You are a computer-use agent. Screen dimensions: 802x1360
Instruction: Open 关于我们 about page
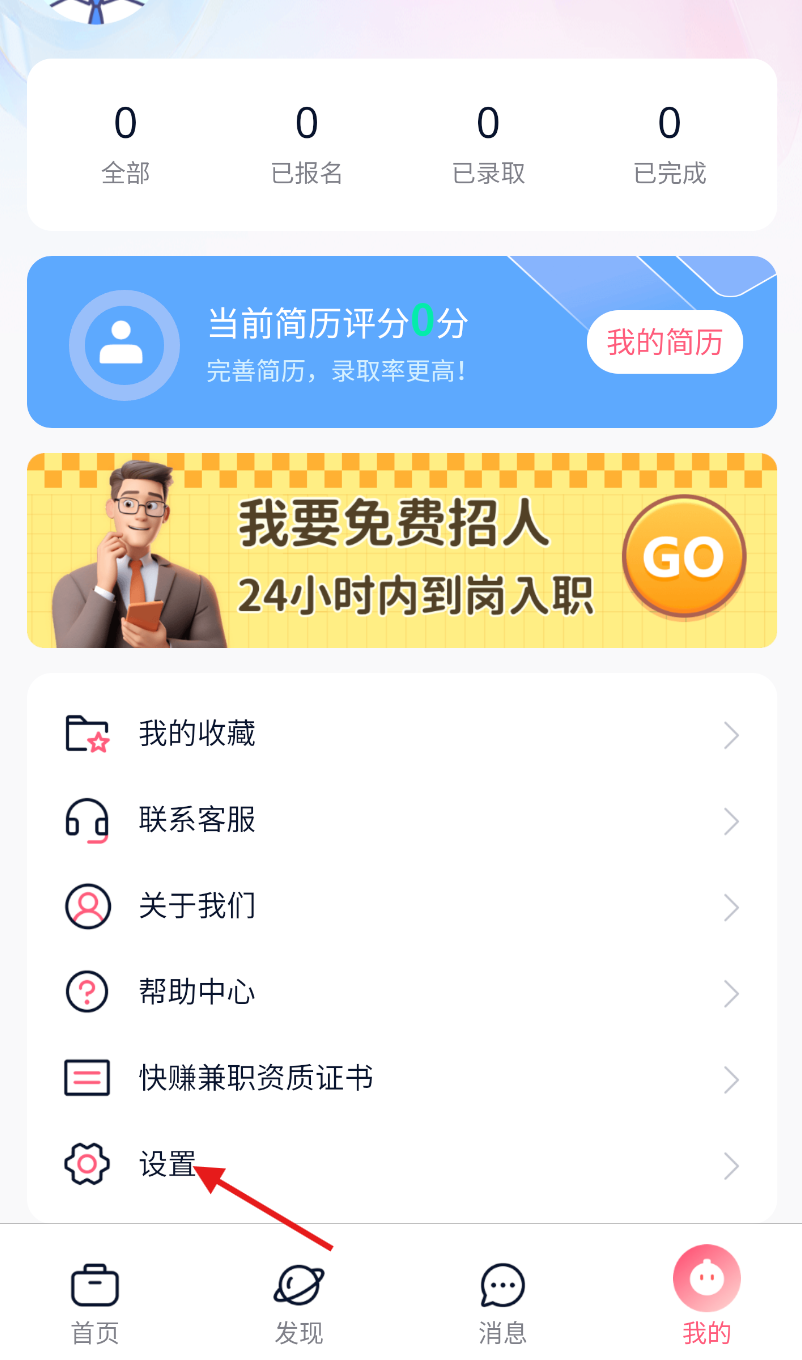[400, 907]
